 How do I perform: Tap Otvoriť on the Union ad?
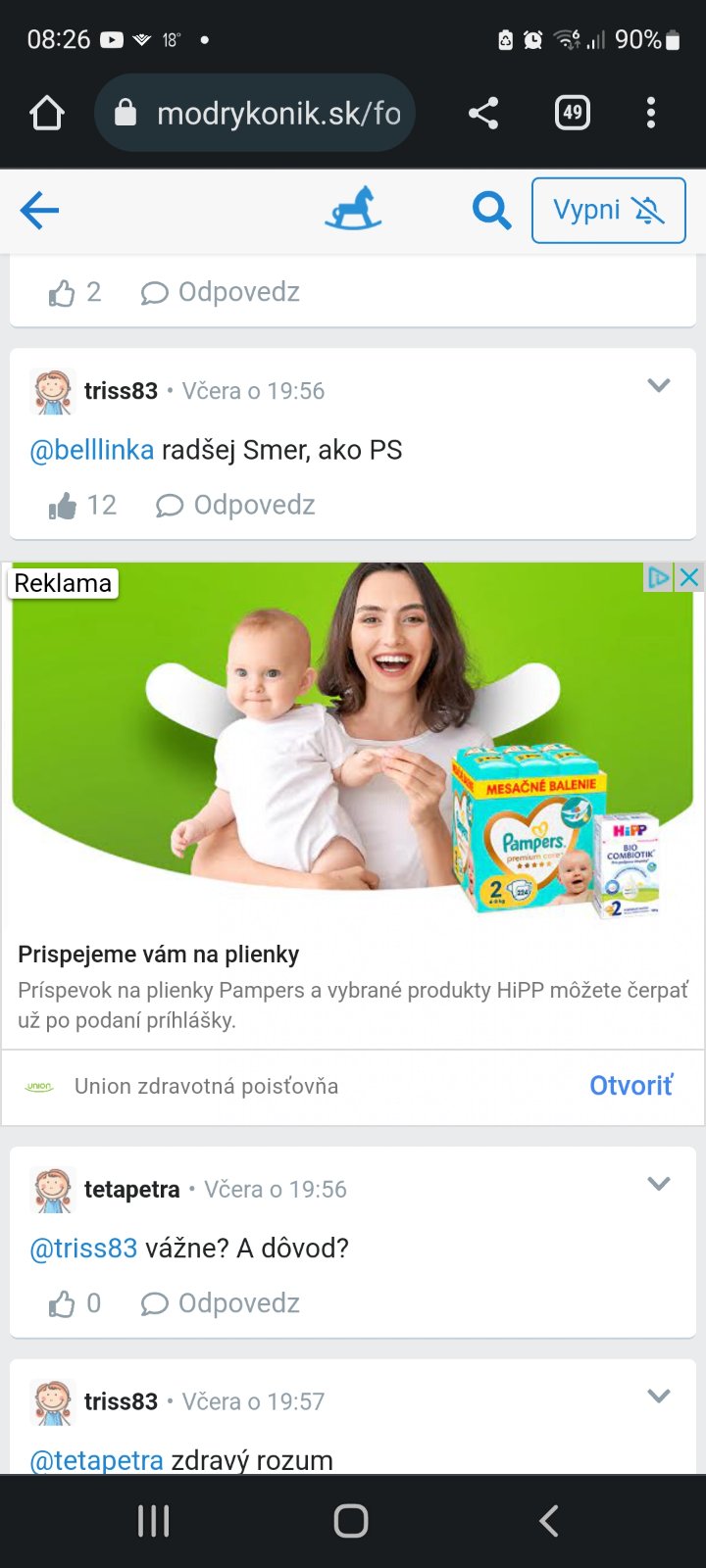[630, 1086]
